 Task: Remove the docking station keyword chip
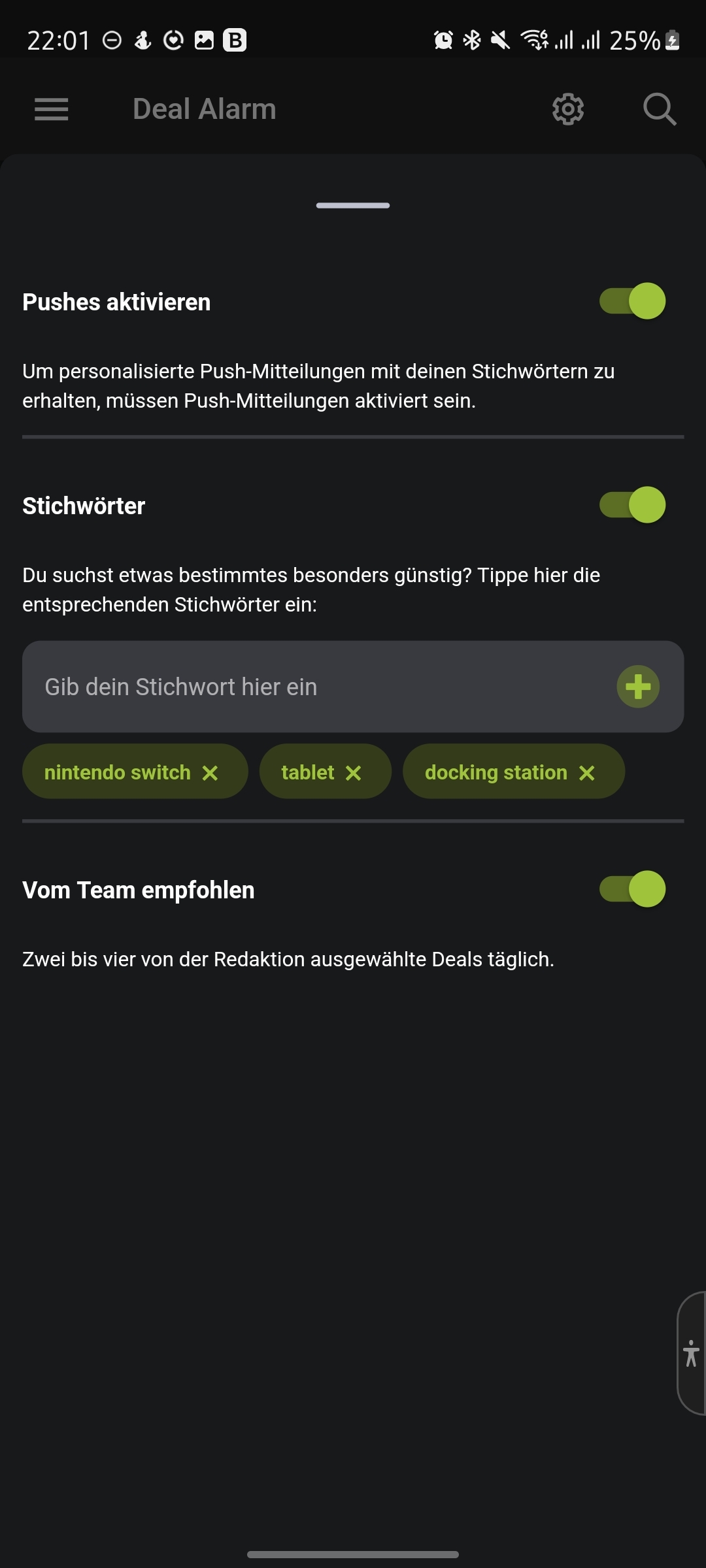point(587,773)
